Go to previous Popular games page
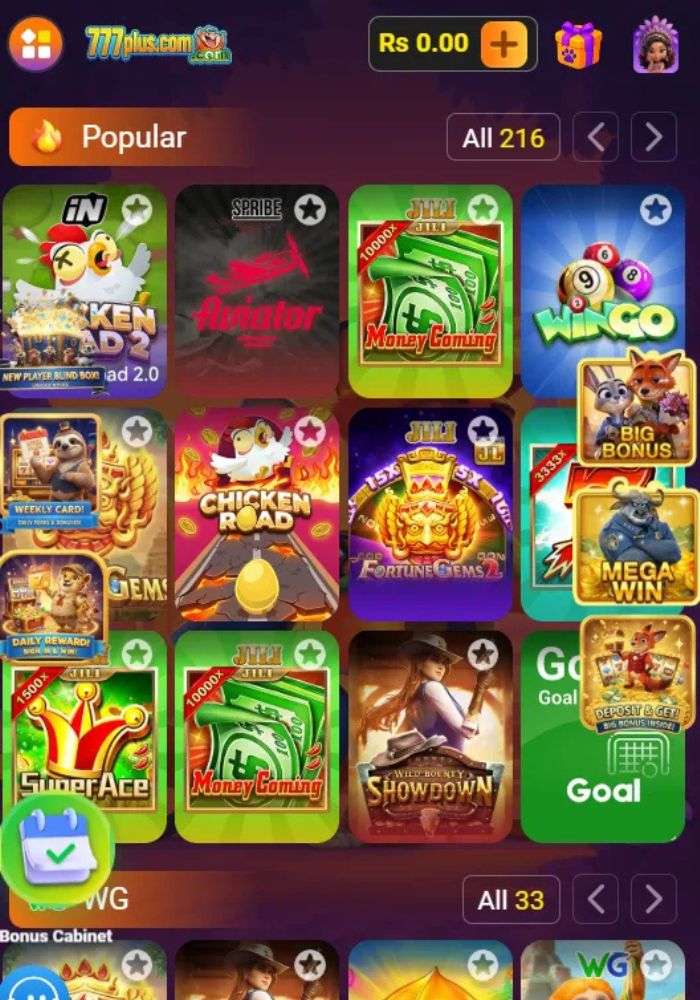This screenshot has height=1000, width=700. pyautogui.click(x=596, y=138)
